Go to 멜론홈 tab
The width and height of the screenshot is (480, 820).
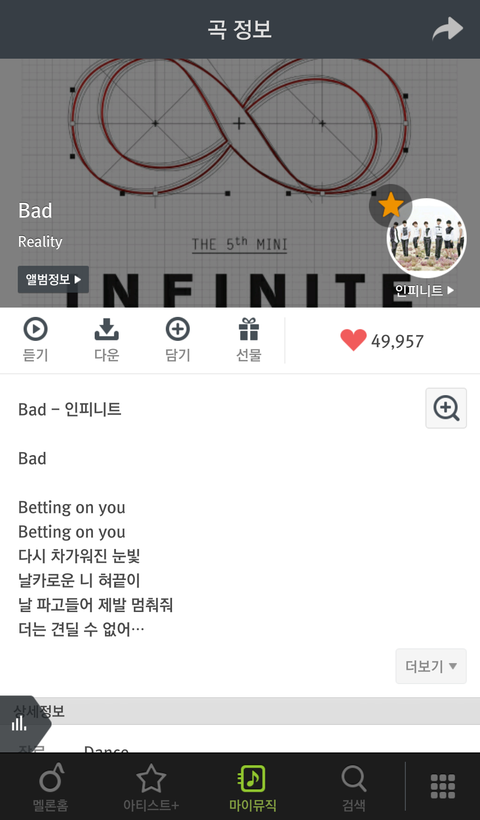pos(51,787)
